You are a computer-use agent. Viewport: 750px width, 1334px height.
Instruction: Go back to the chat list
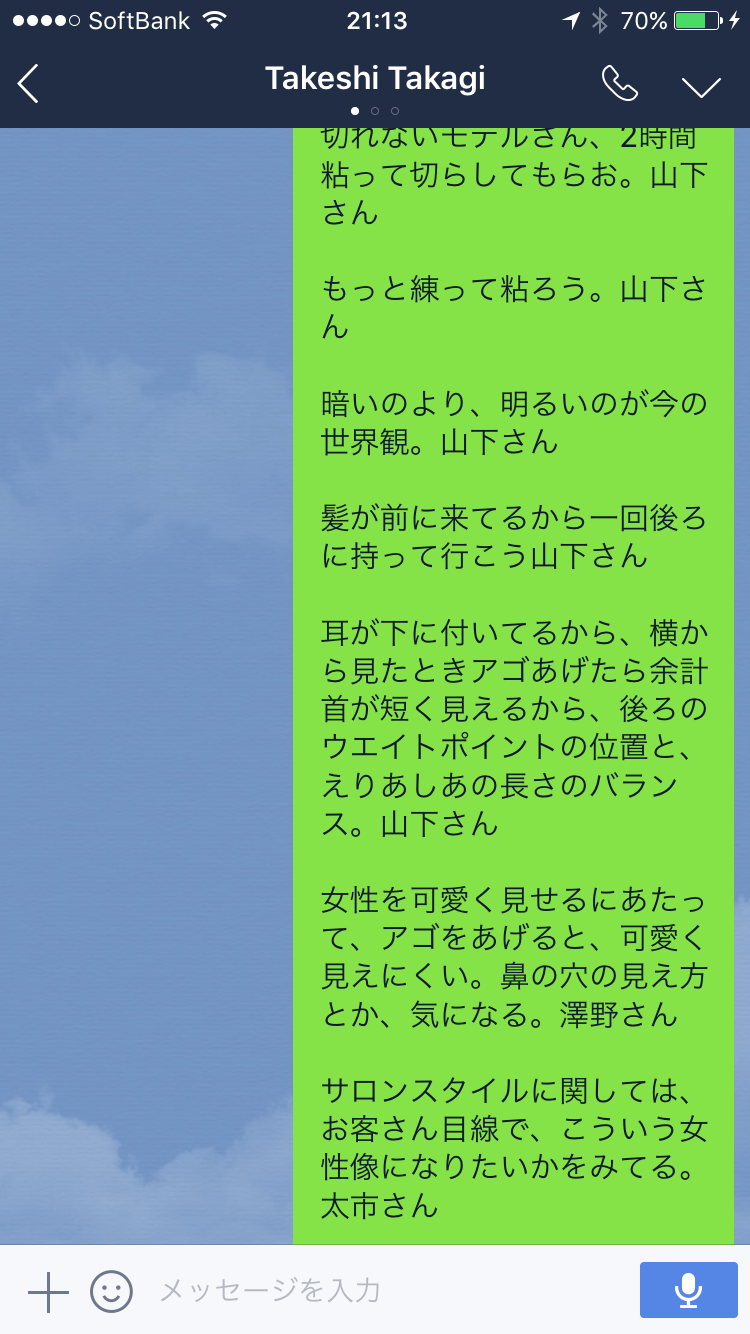29,83
